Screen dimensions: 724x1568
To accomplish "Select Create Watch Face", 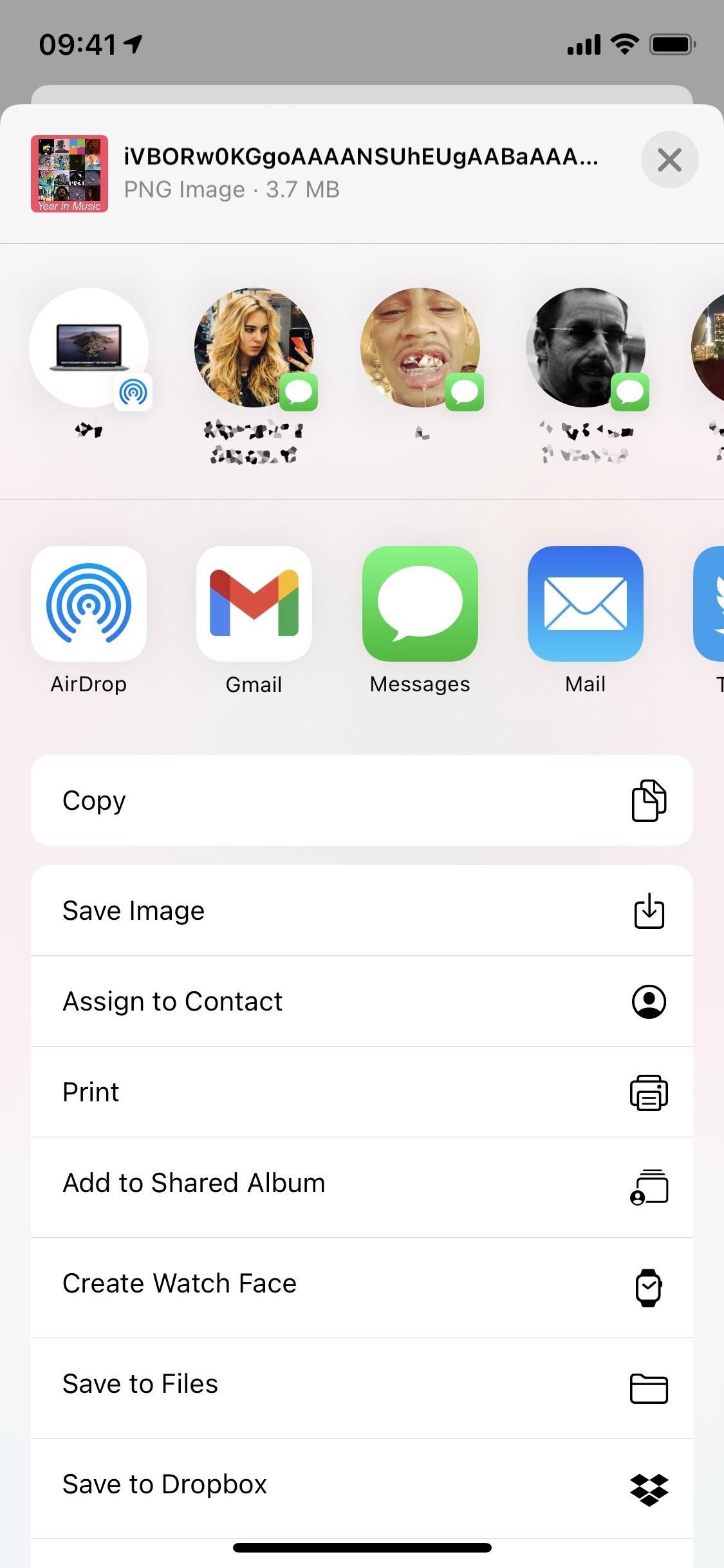I will click(x=362, y=1283).
